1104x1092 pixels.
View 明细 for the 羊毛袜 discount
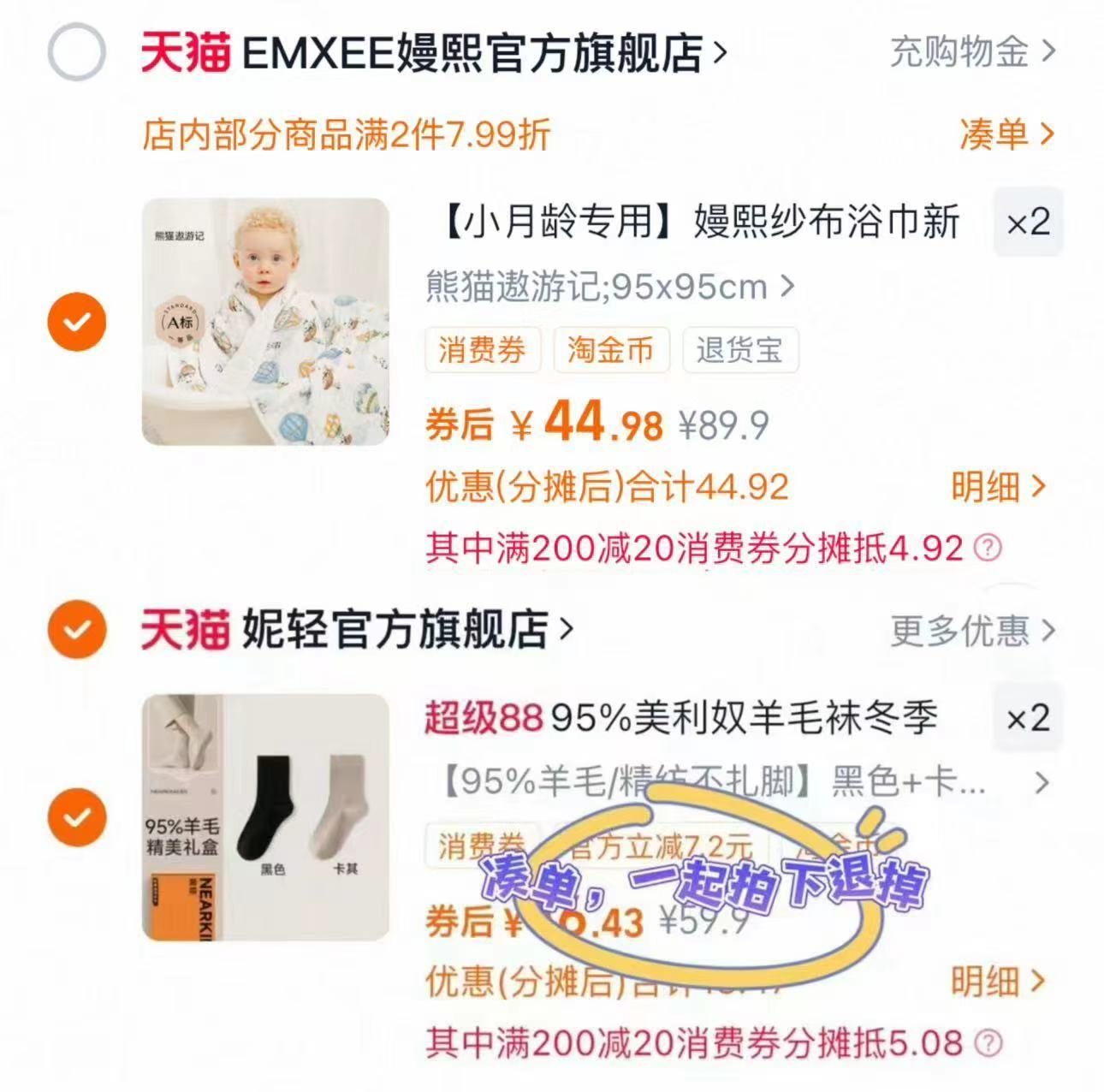(998, 982)
